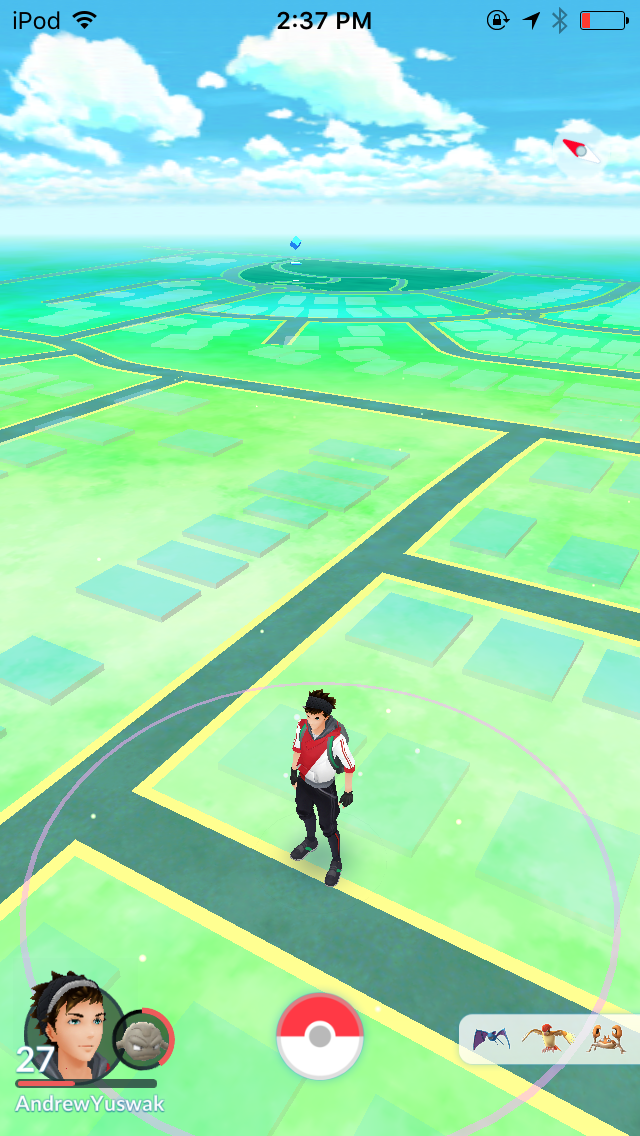Open the Nearby Pokémon tracker
This screenshot has width=640, height=1136.
pyautogui.click(x=549, y=1038)
